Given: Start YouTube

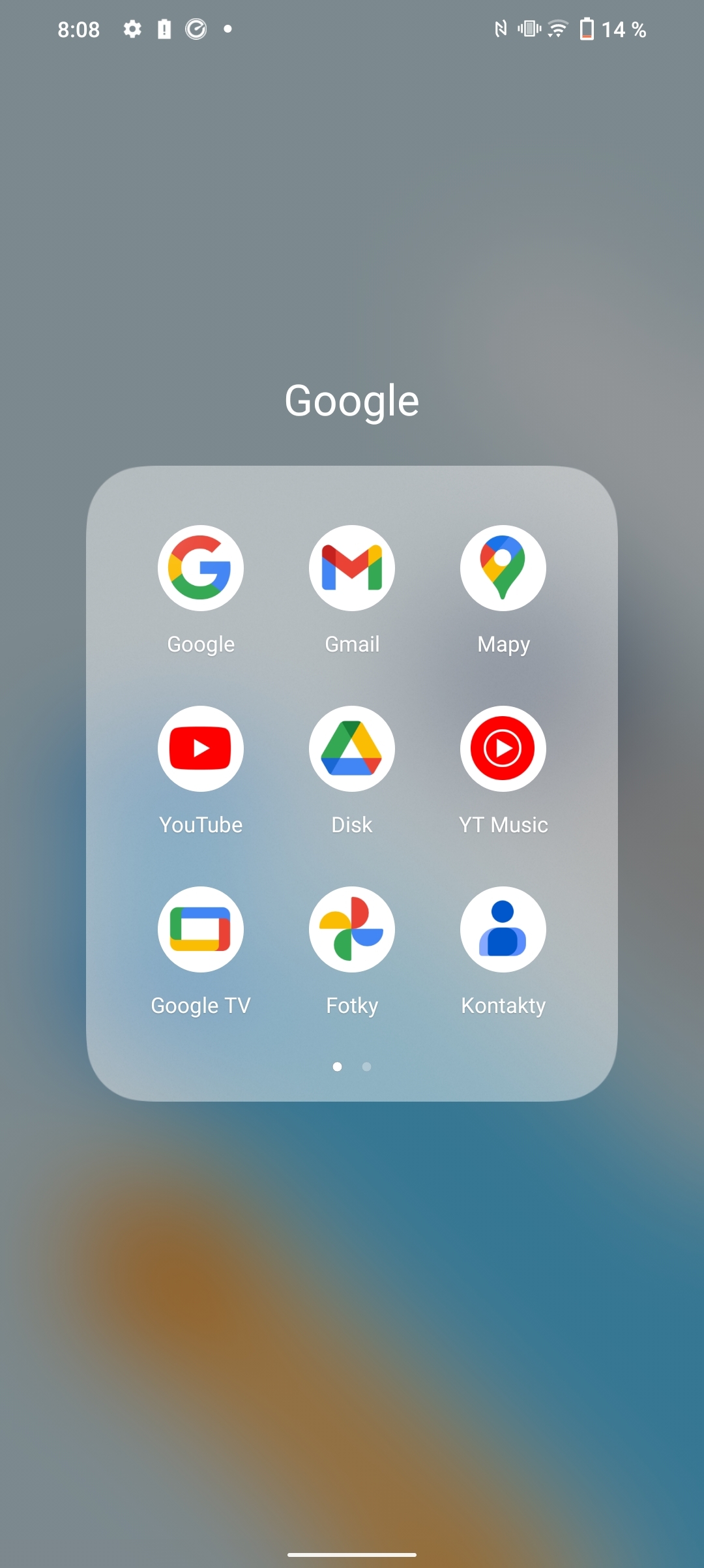Looking at the screenshot, I should point(200,749).
